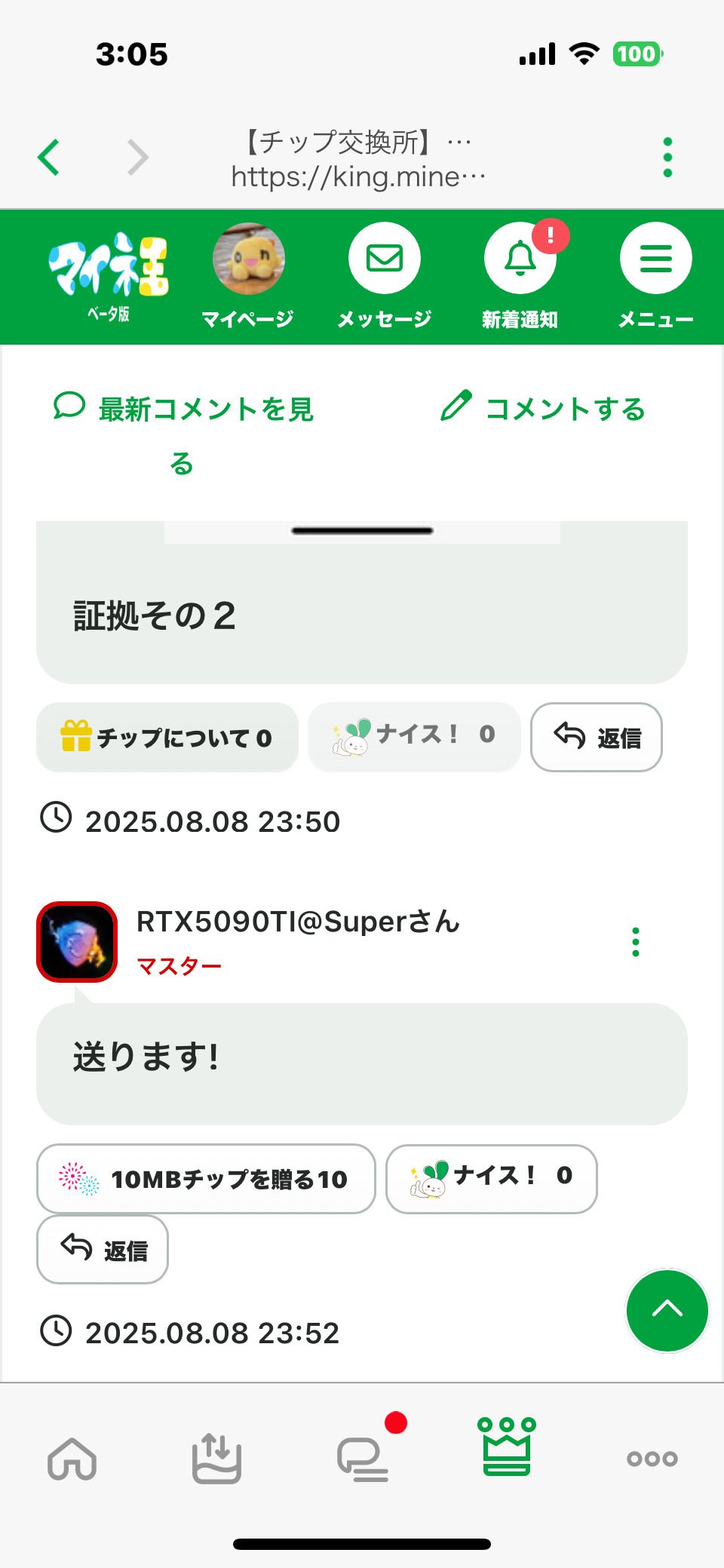
Task: Open the browser overflow menu
Action: (667, 158)
